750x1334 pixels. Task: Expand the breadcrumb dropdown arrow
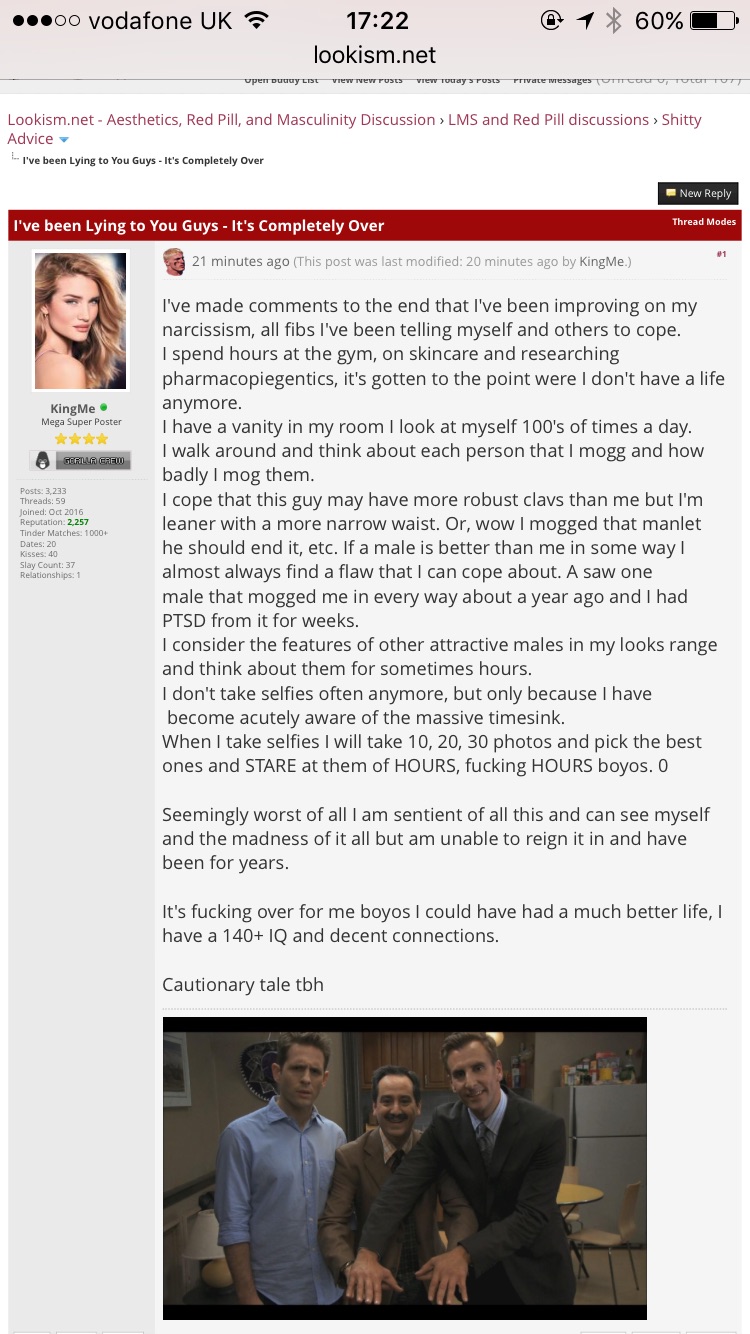pyautogui.click(x=64, y=140)
